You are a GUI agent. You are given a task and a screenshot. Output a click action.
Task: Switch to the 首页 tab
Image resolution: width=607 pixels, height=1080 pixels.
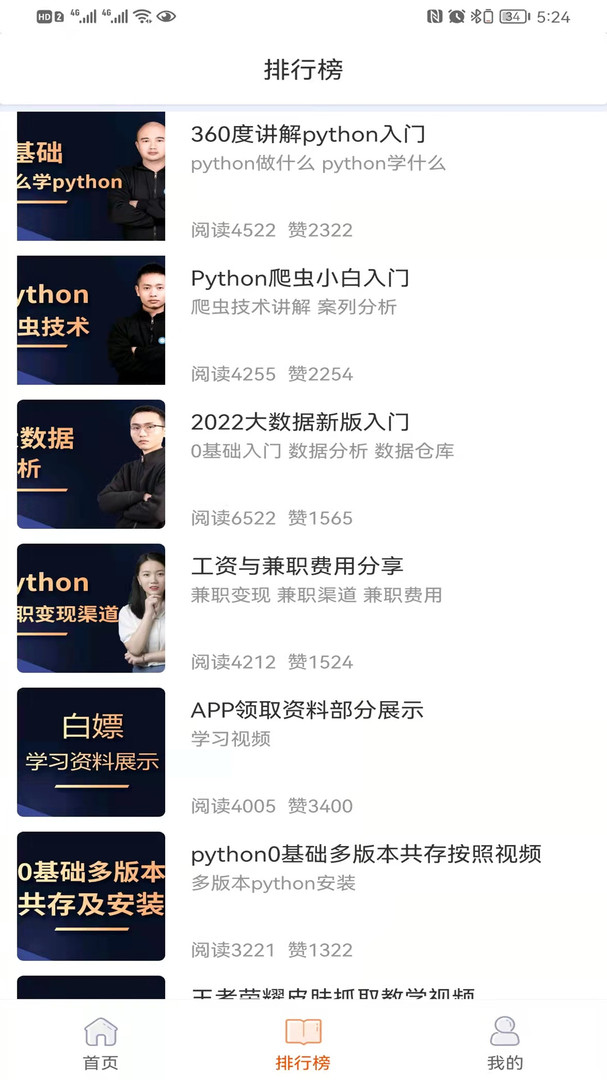pyautogui.click(x=101, y=1043)
